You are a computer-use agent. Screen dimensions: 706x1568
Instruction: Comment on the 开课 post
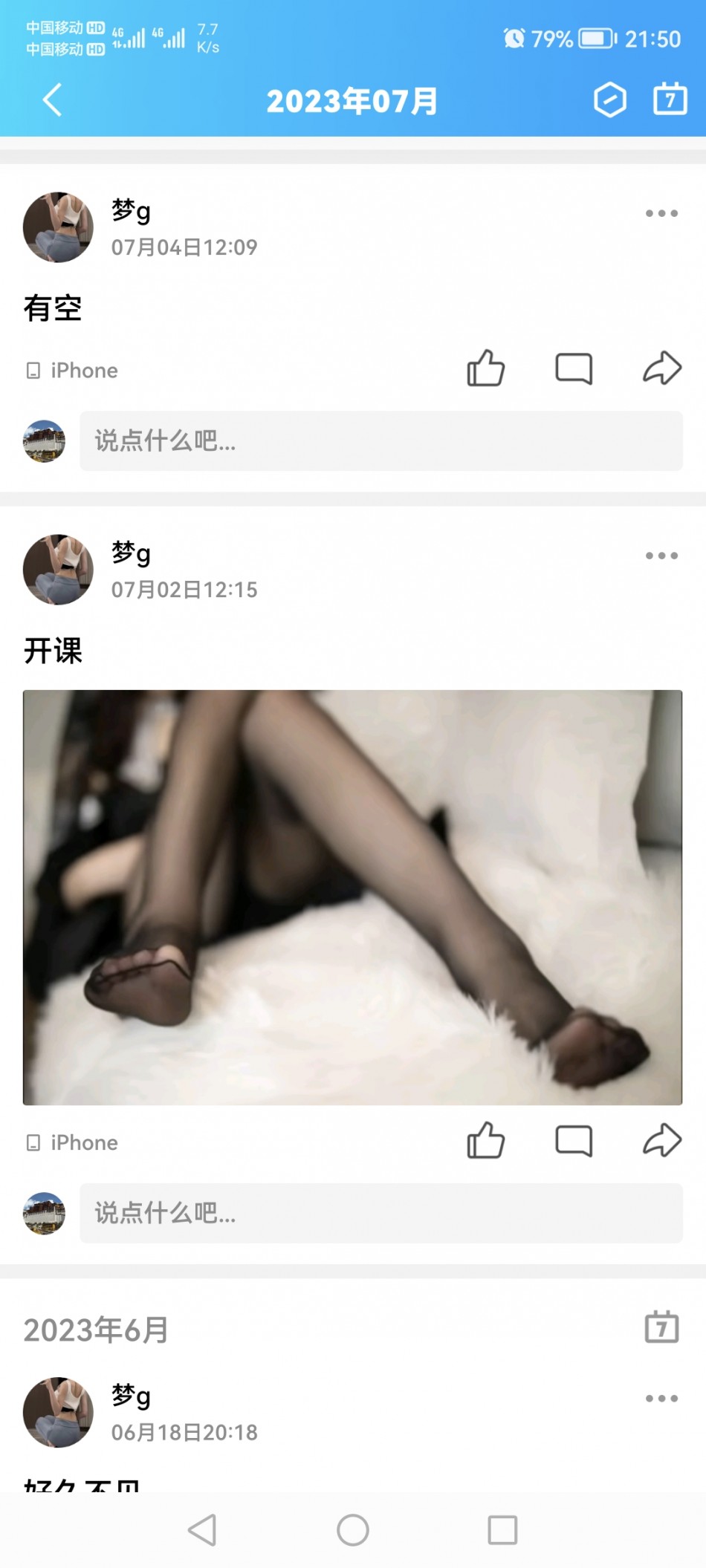[x=574, y=1140]
